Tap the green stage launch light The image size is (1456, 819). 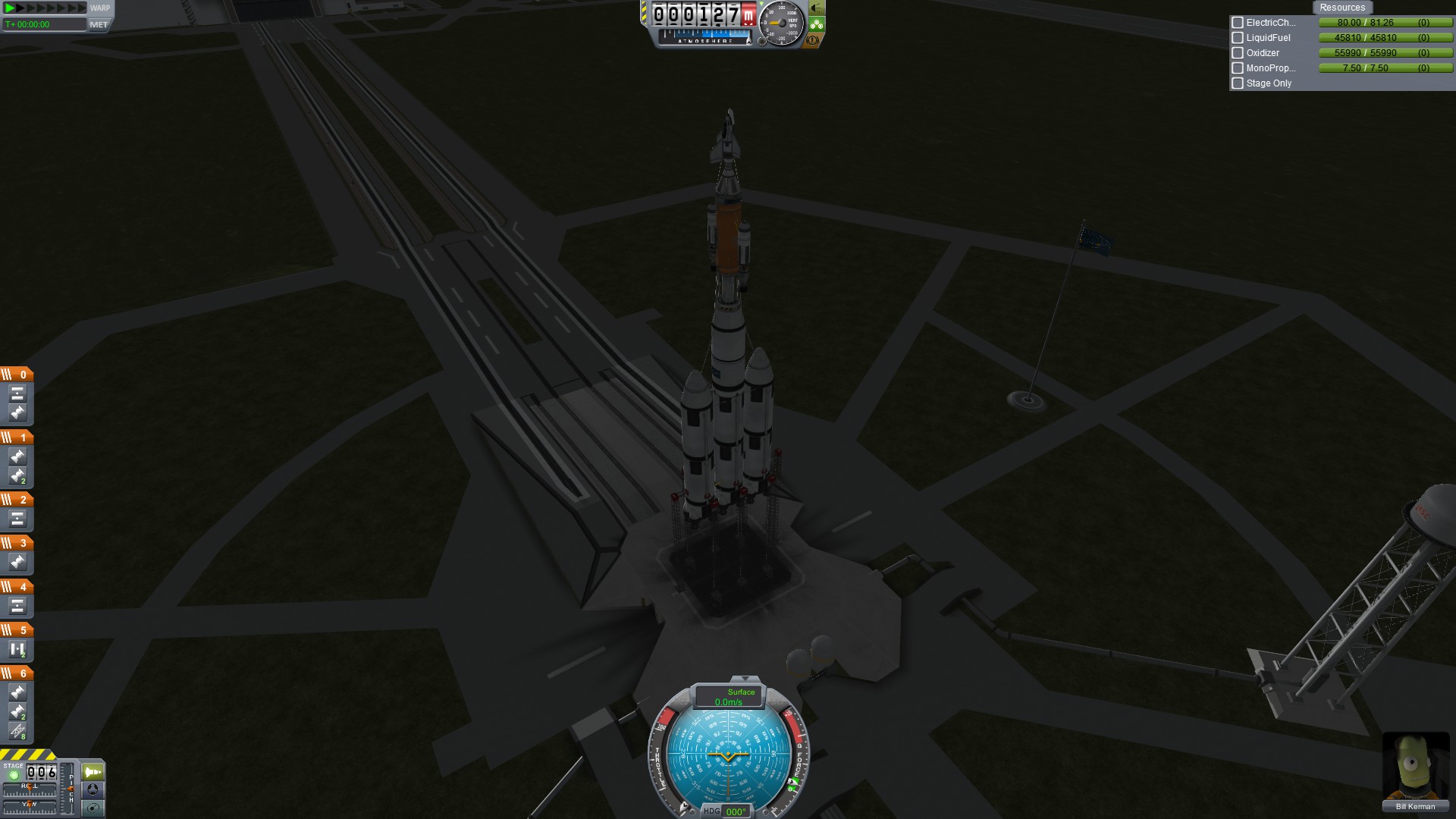(x=14, y=776)
